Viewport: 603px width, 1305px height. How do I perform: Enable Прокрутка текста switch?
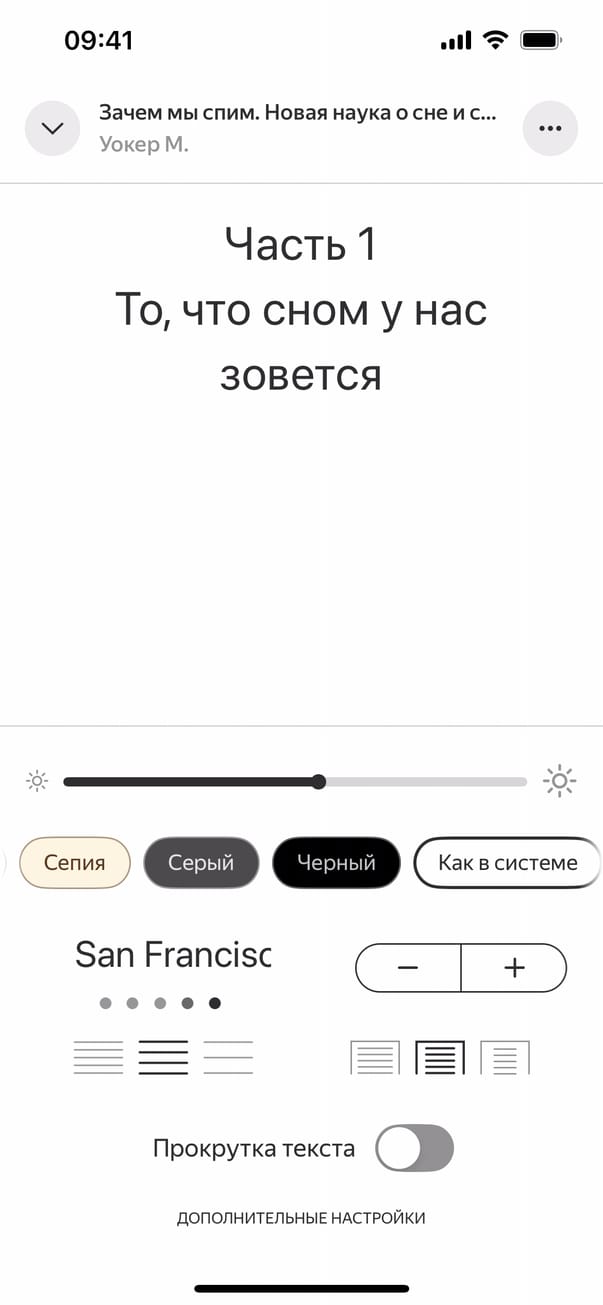(x=414, y=1148)
